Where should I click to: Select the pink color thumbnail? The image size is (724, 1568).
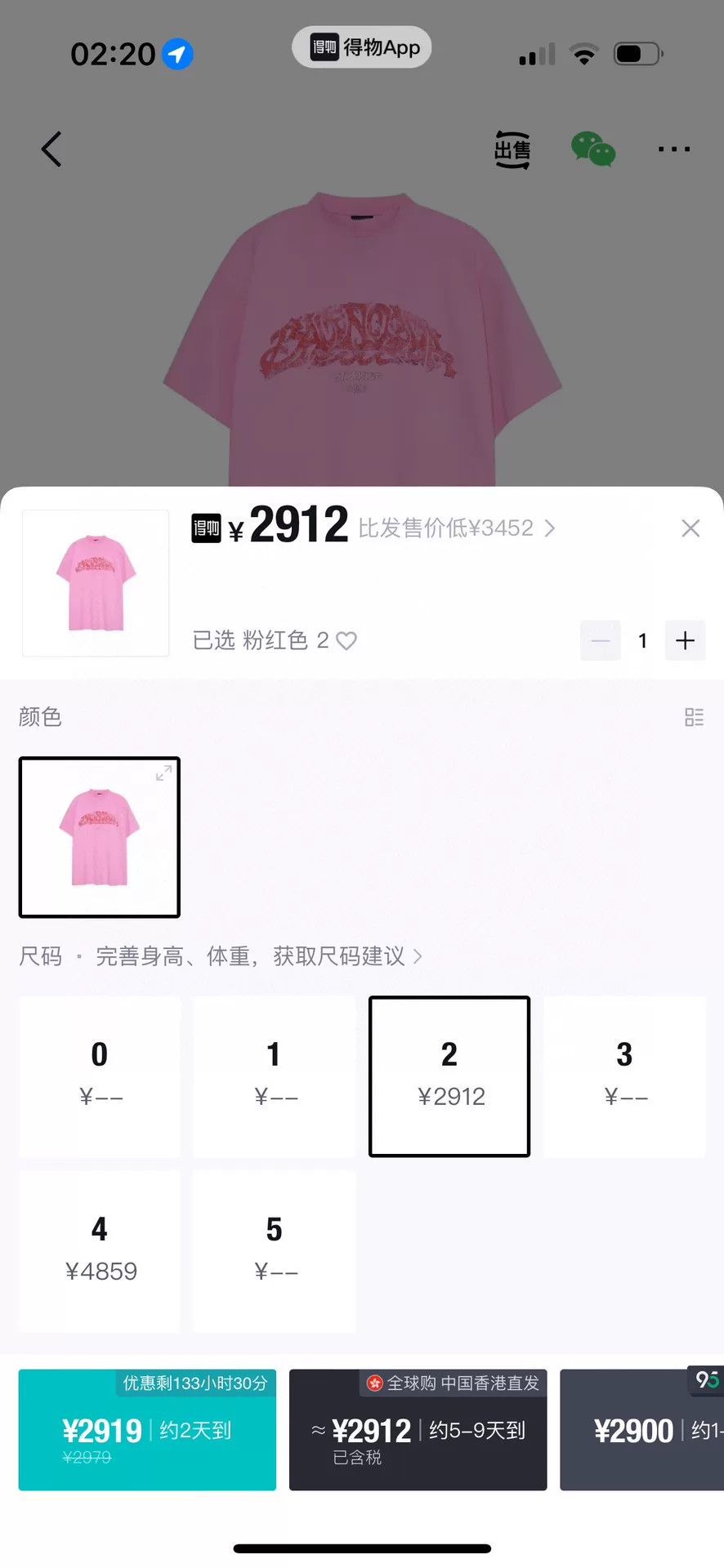point(100,837)
